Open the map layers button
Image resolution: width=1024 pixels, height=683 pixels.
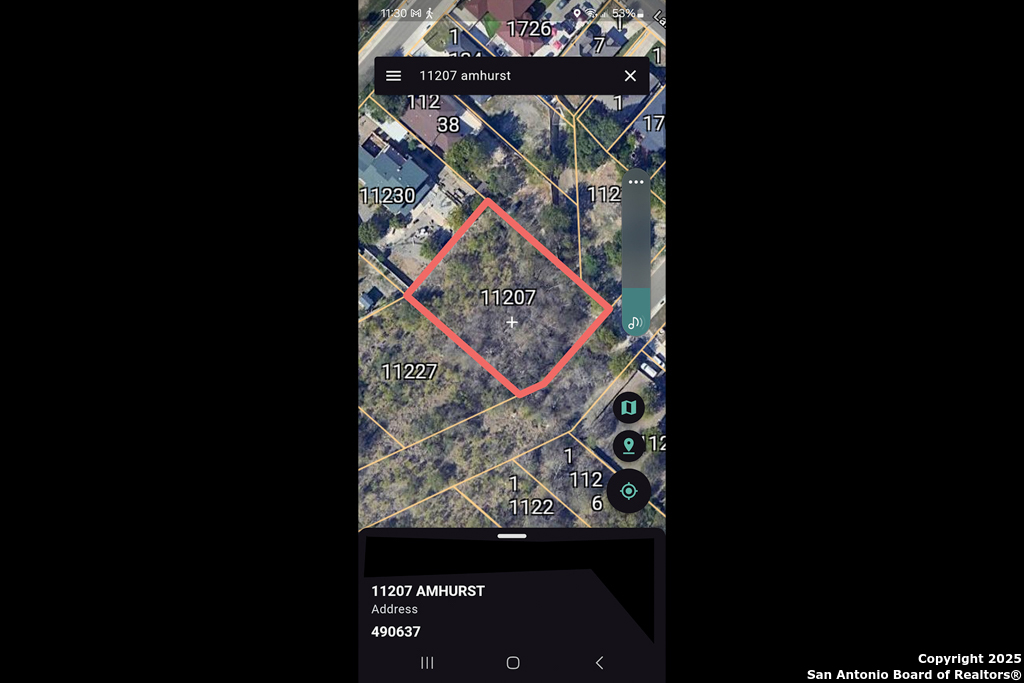pyautogui.click(x=628, y=408)
